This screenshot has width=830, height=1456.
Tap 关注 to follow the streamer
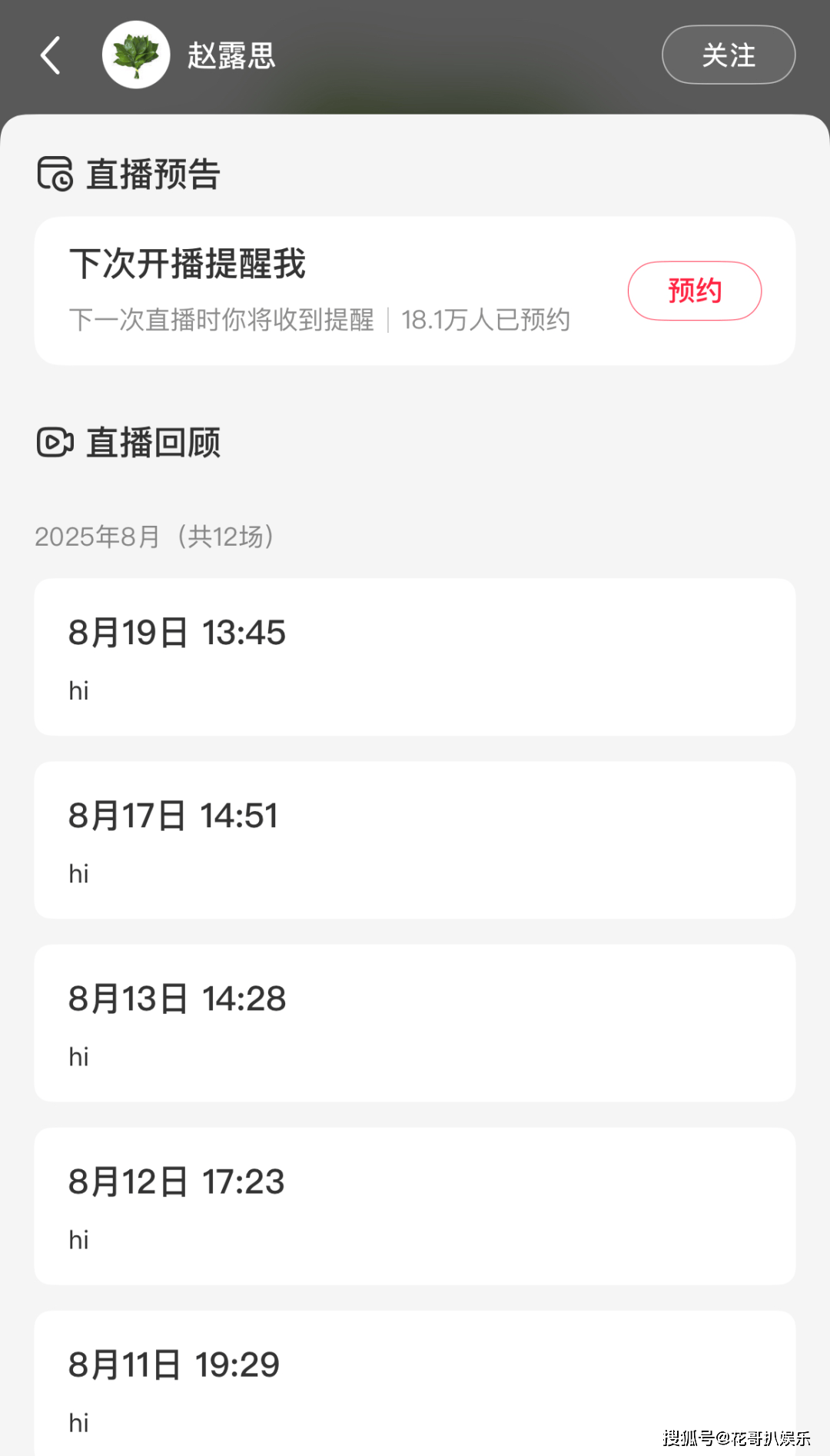(x=728, y=54)
